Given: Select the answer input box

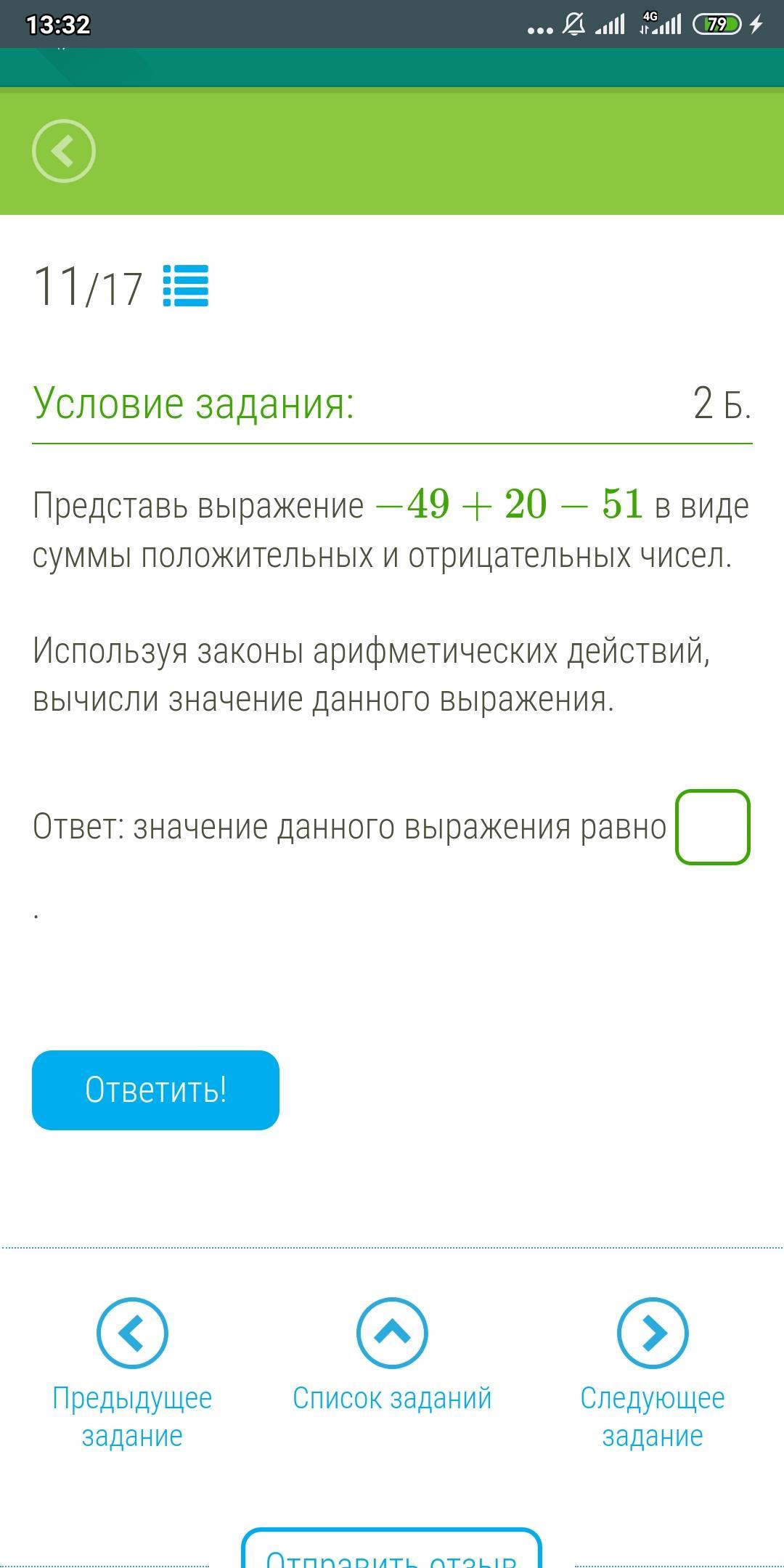Looking at the screenshot, I should [712, 827].
